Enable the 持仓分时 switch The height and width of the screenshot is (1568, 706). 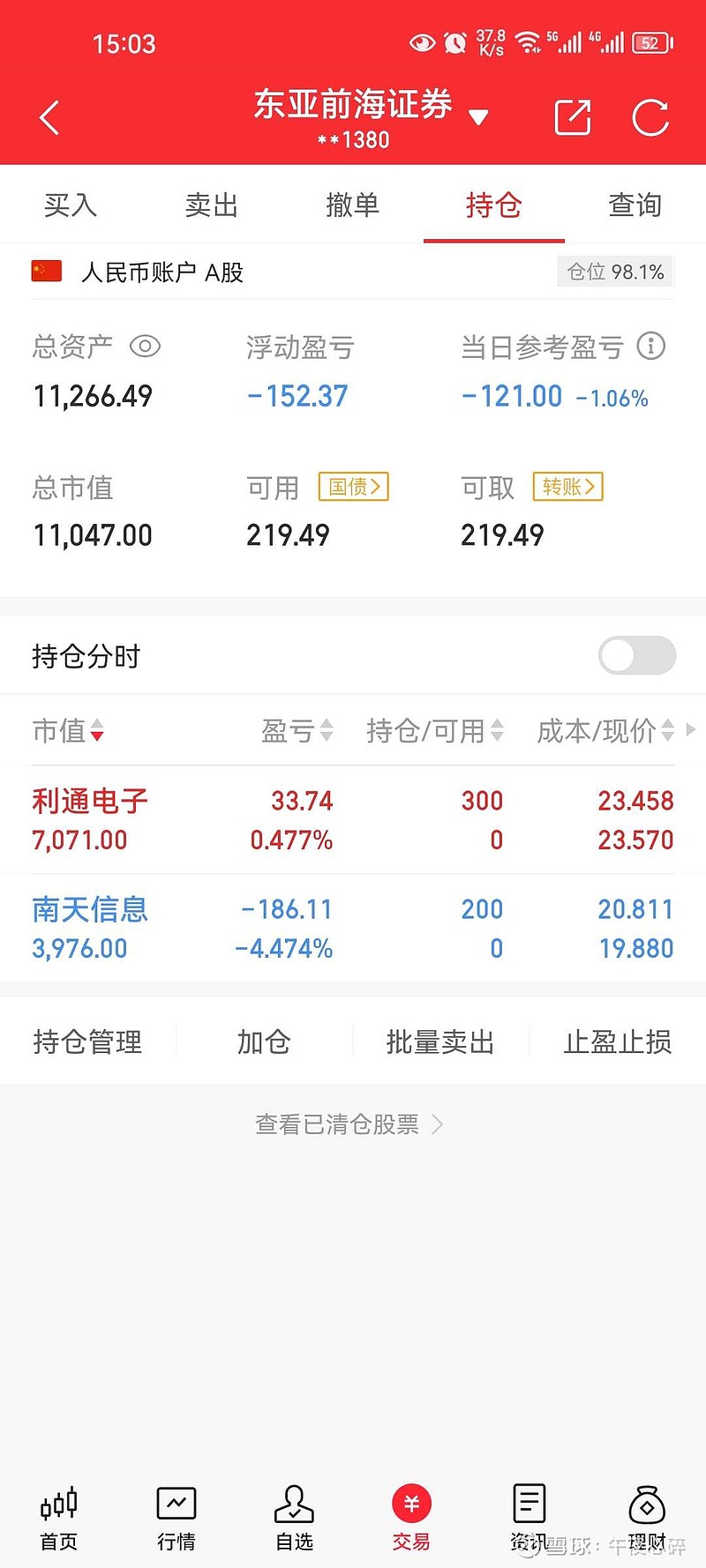click(x=637, y=655)
